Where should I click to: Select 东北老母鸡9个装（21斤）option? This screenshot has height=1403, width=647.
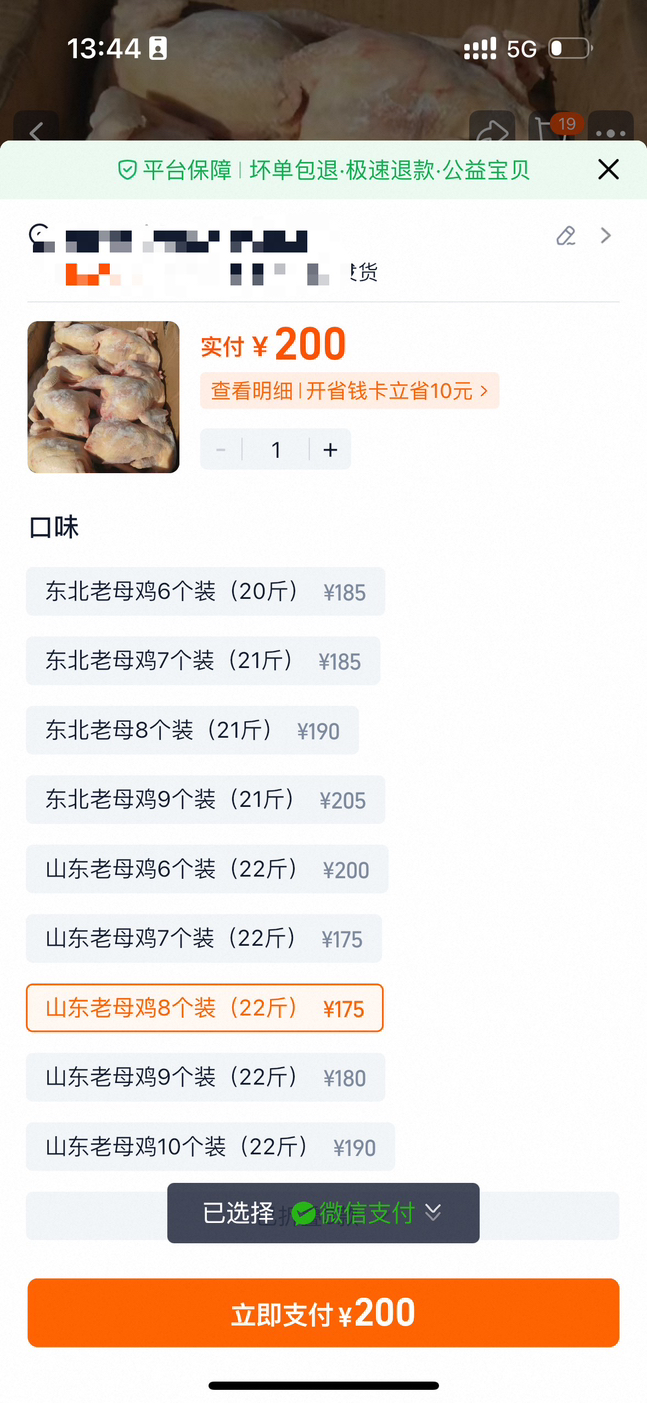click(x=205, y=800)
